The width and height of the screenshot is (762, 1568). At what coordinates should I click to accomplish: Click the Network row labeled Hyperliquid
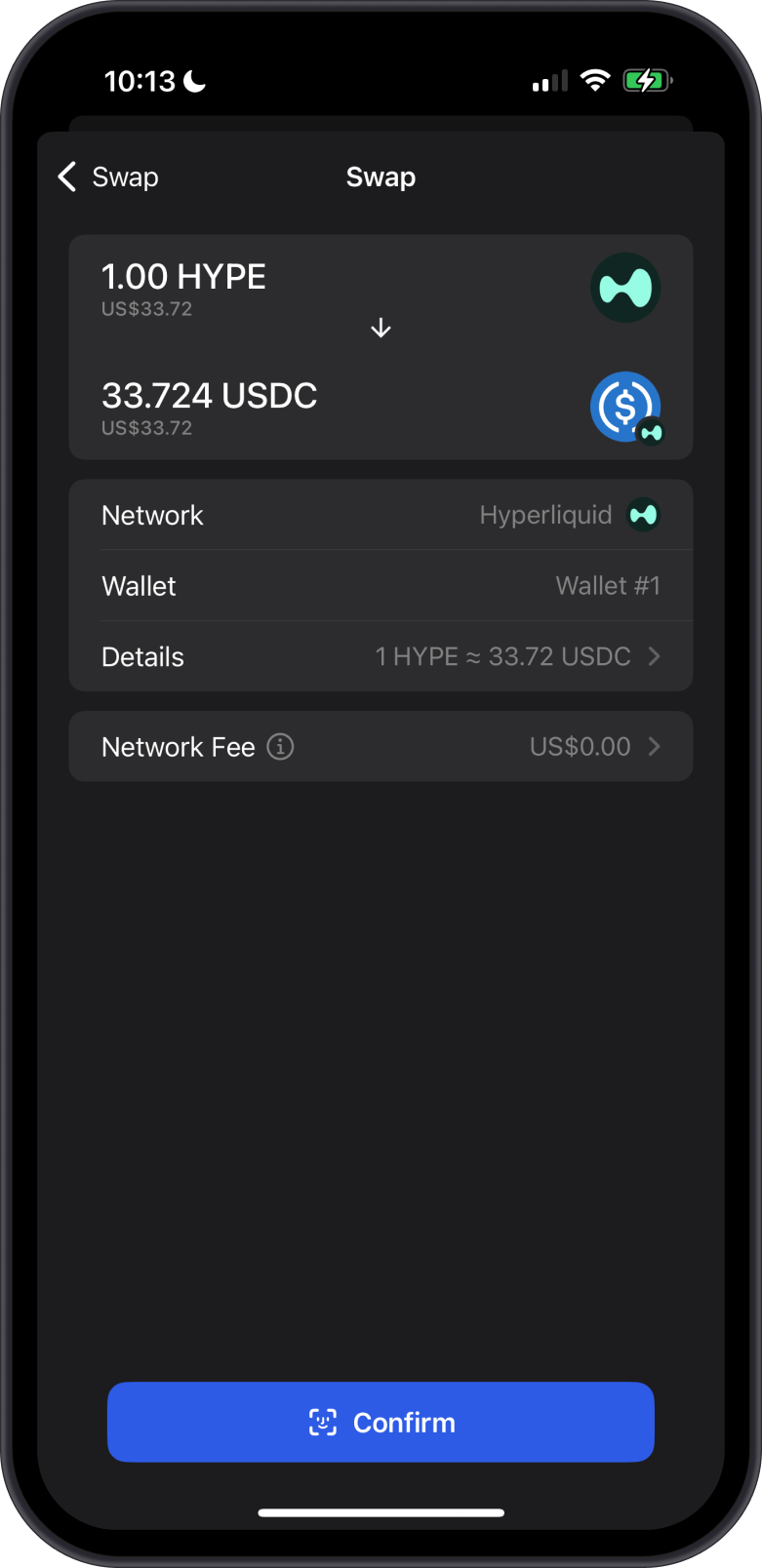coord(381,515)
